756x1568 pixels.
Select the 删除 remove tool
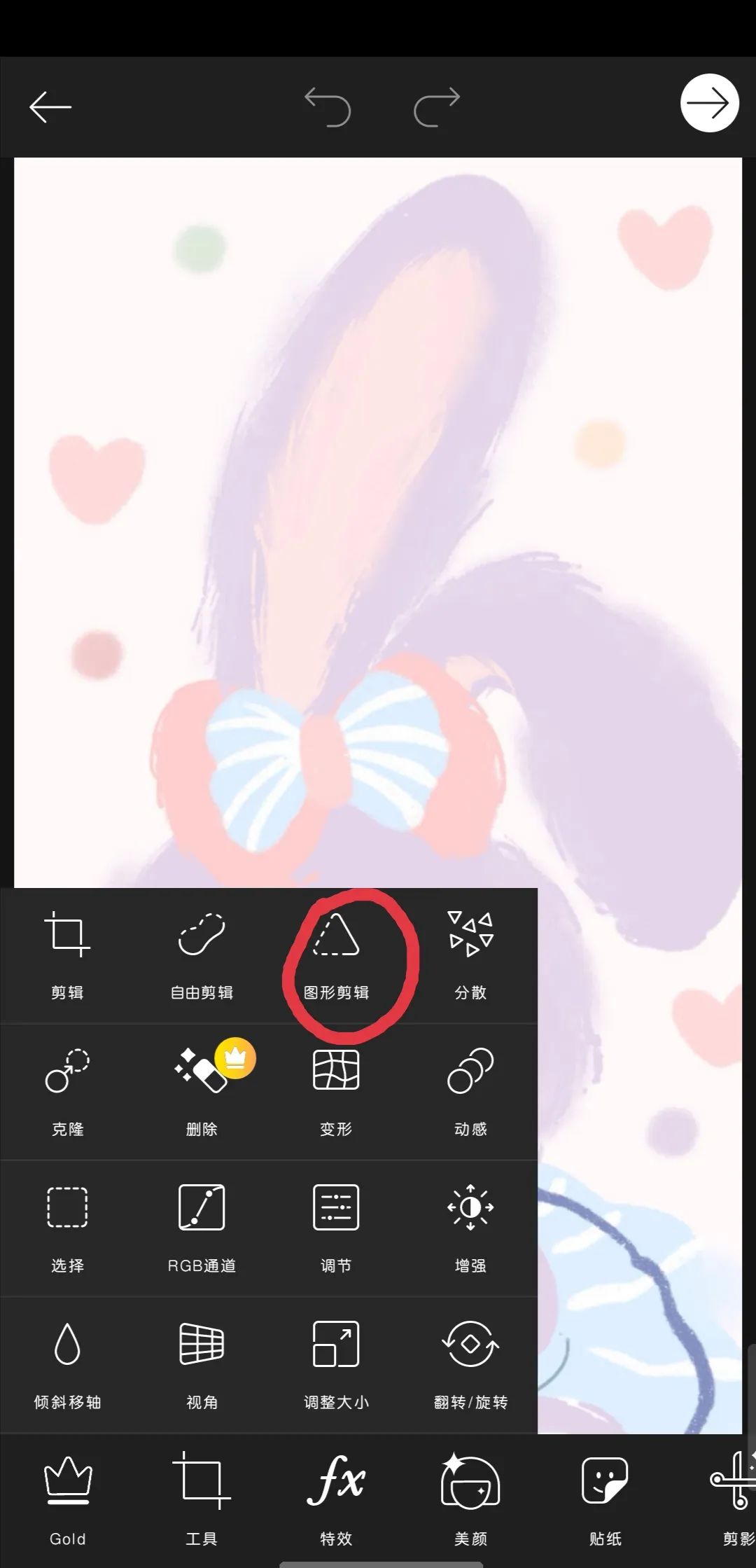tap(202, 1089)
